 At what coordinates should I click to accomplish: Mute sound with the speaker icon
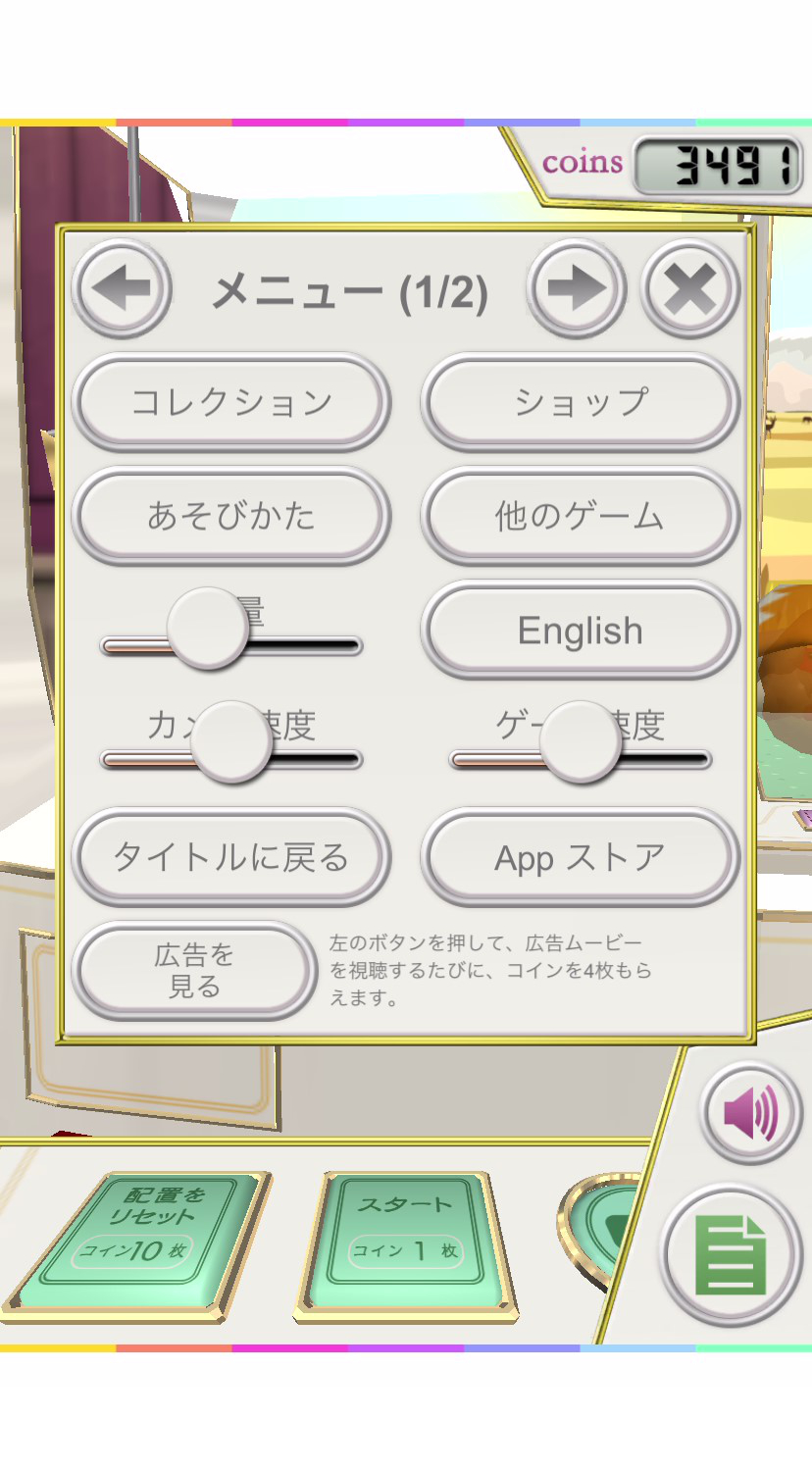pyautogui.click(x=751, y=1113)
